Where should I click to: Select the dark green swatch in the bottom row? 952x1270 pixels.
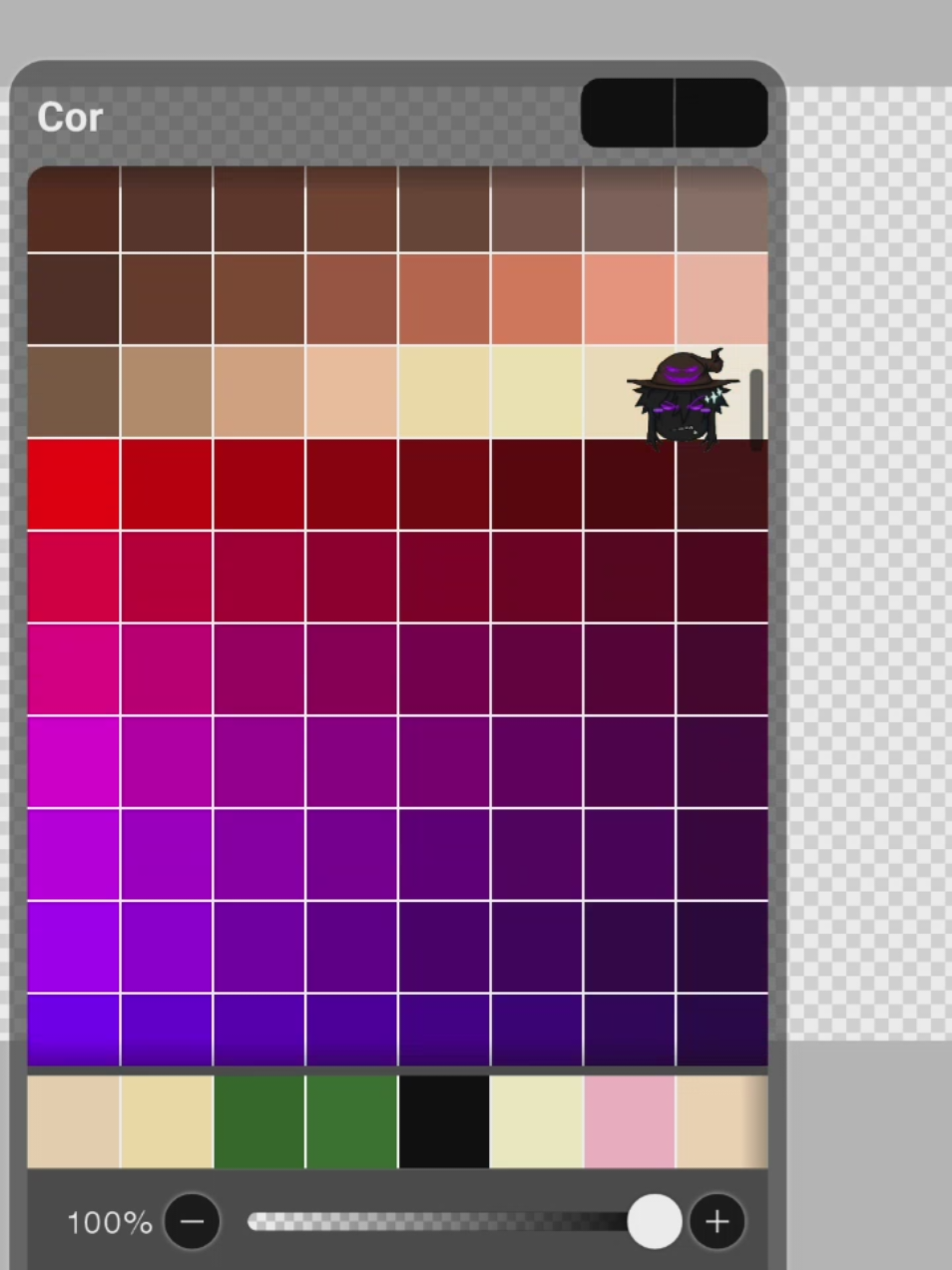pyautogui.click(x=258, y=1121)
